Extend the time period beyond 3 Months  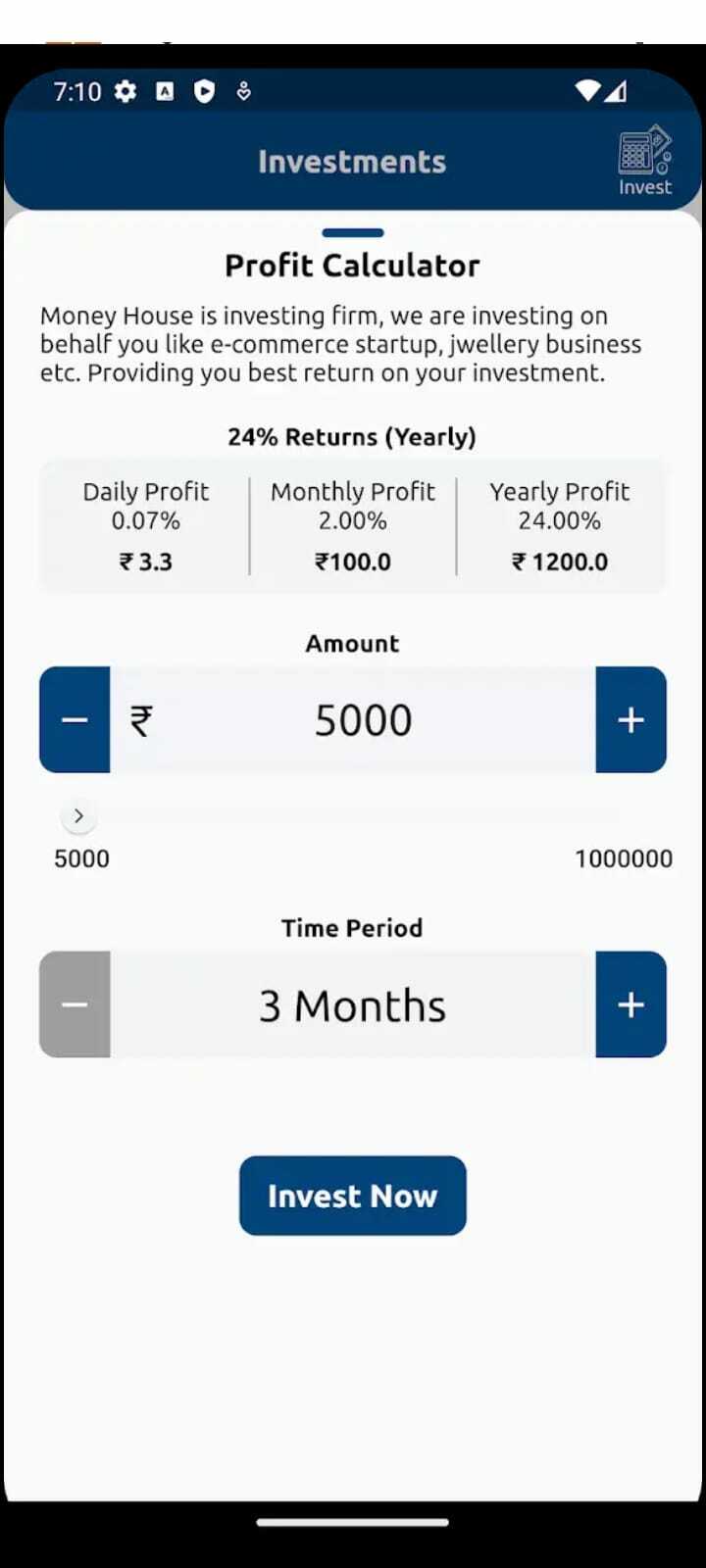click(630, 1004)
